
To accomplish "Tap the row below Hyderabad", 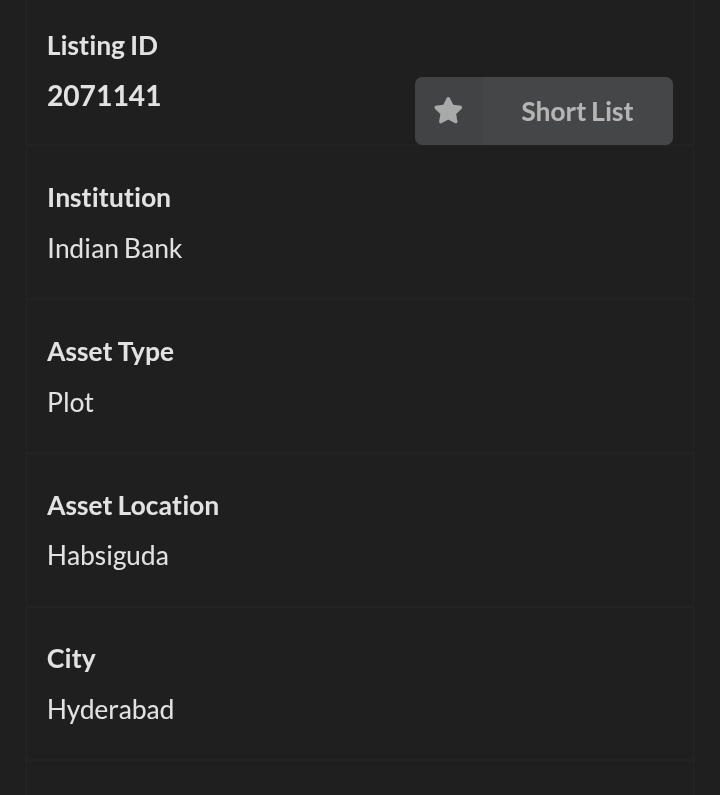I will (x=360, y=780).
